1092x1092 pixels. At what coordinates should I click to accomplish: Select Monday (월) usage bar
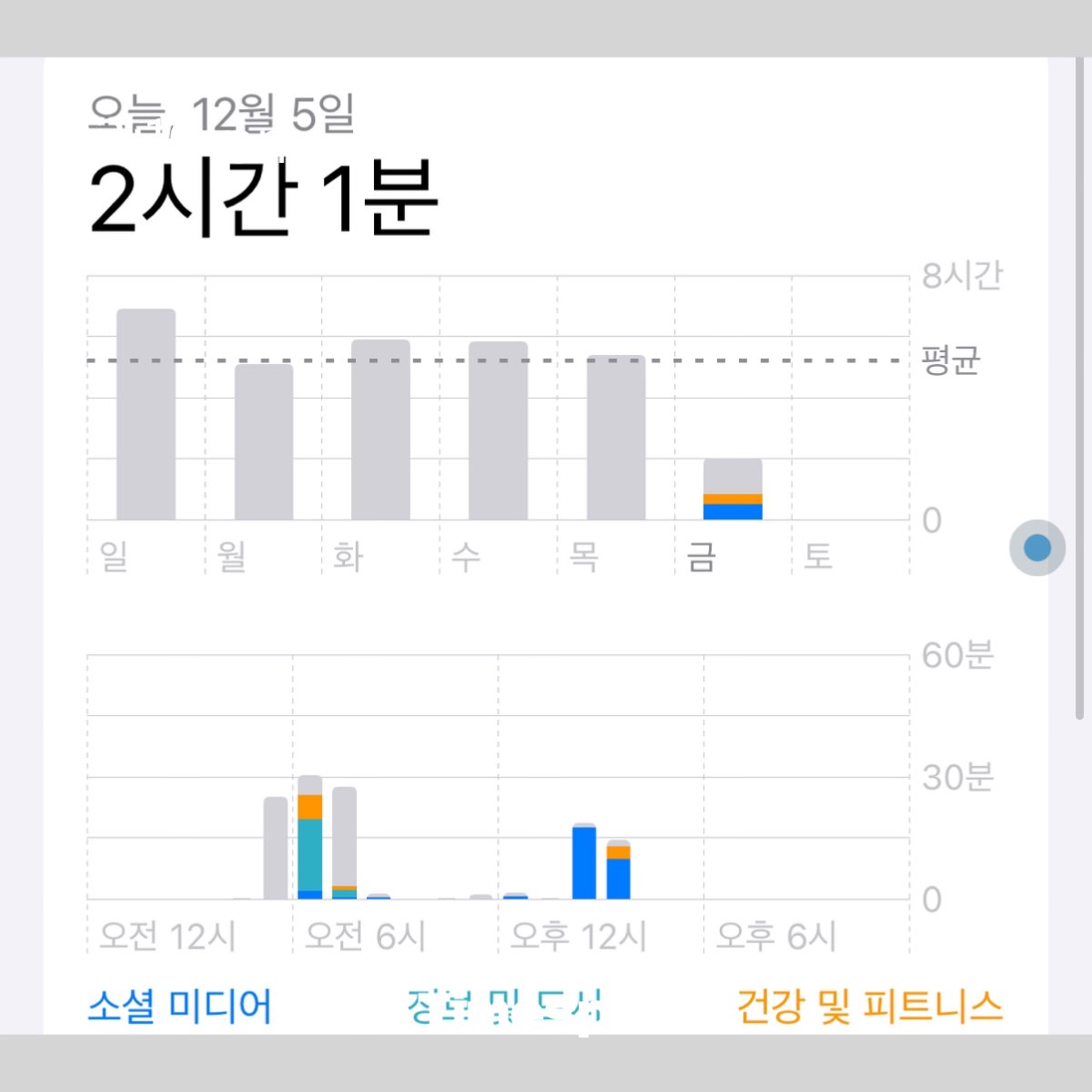point(264,442)
